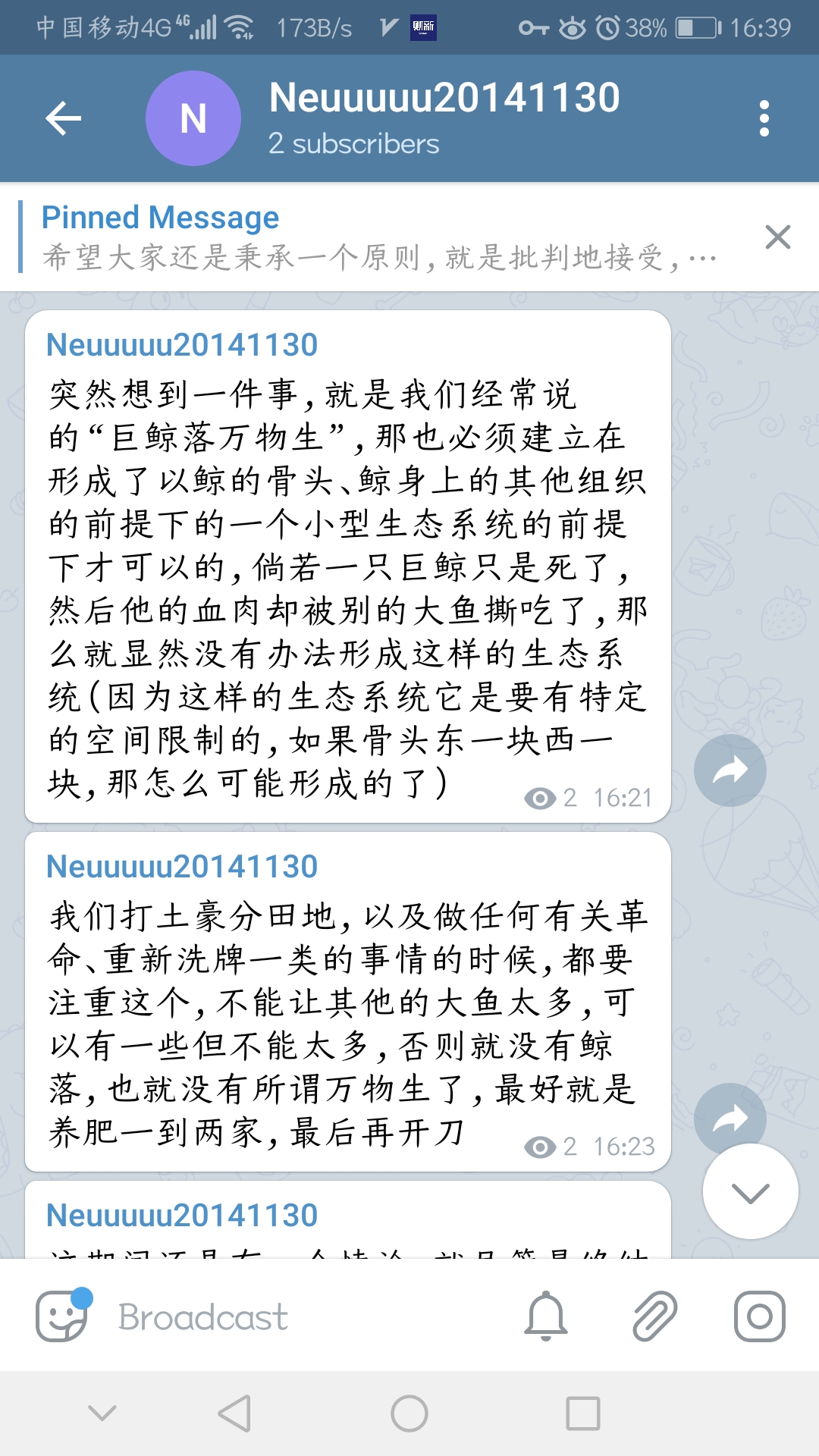
Task: Tap the system home button
Action: [409, 1414]
